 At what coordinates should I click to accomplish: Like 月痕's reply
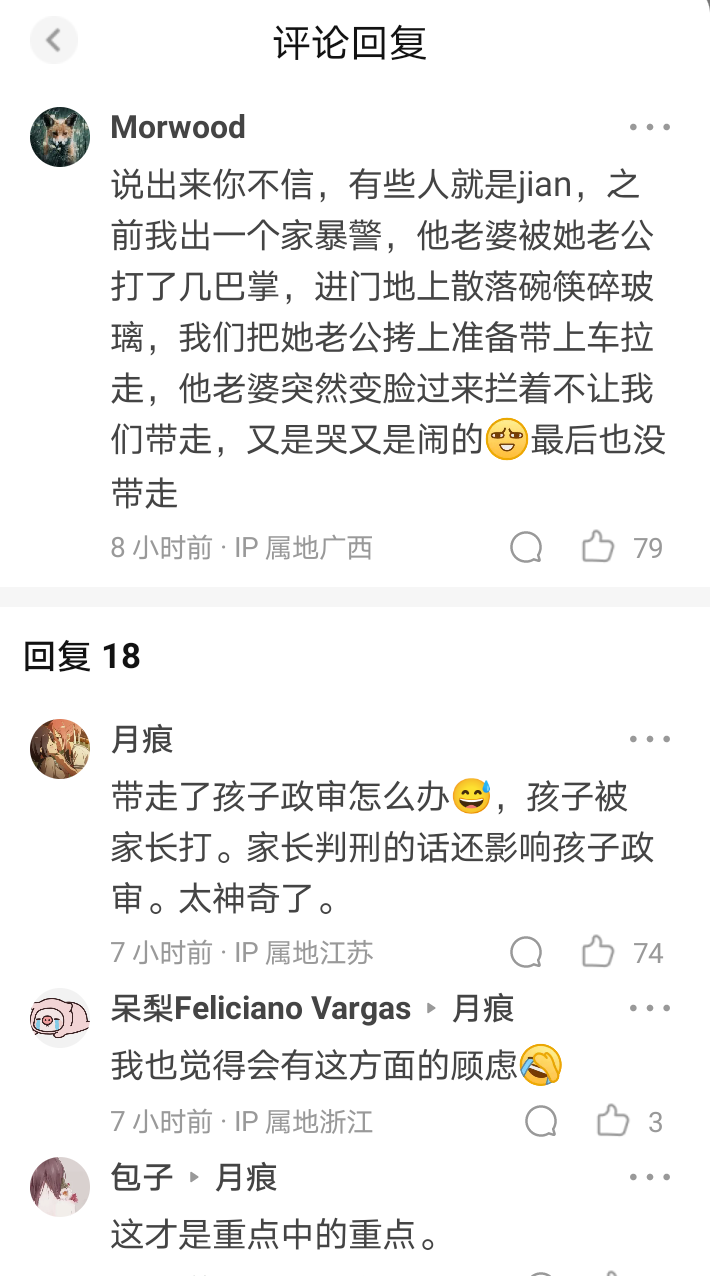tap(598, 952)
